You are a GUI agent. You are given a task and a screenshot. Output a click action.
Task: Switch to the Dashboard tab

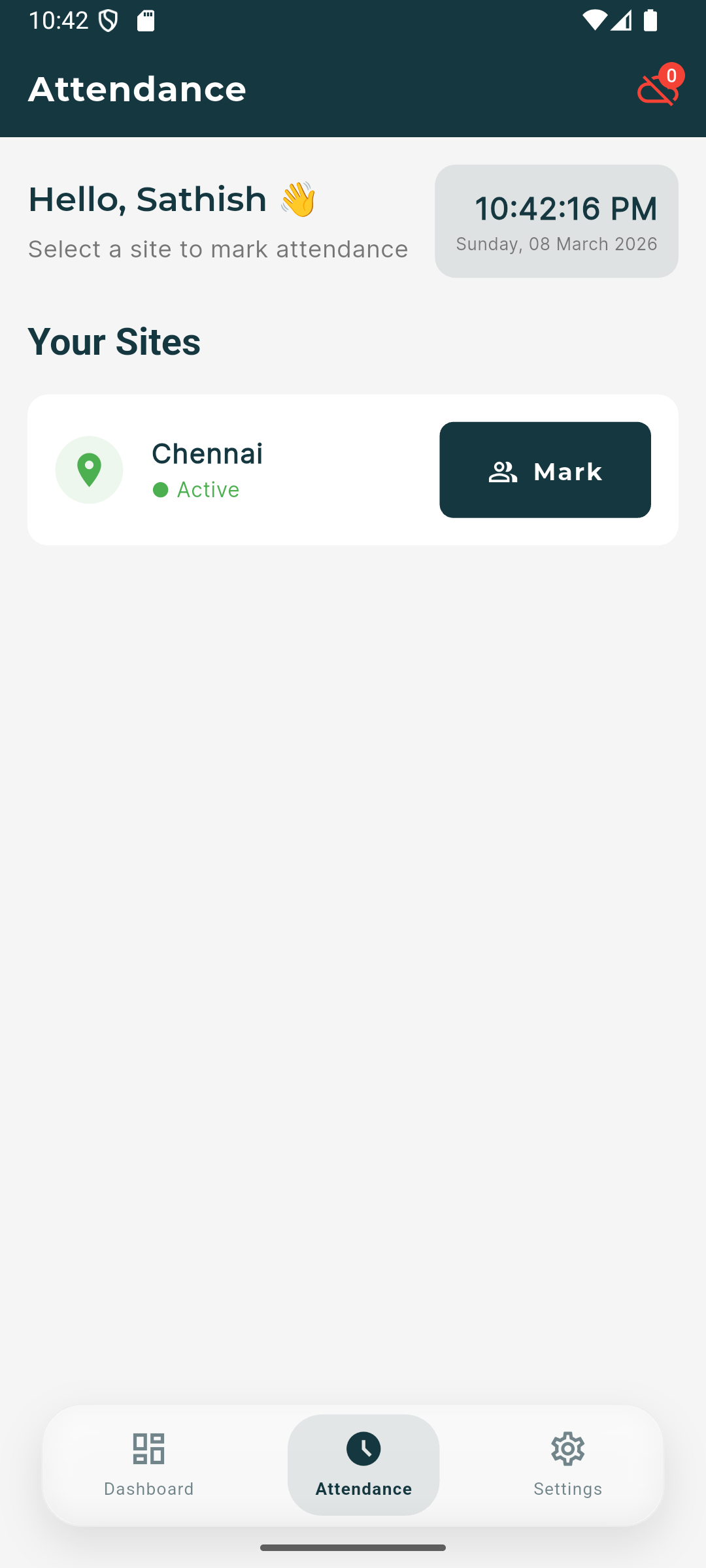(x=149, y=1464)
